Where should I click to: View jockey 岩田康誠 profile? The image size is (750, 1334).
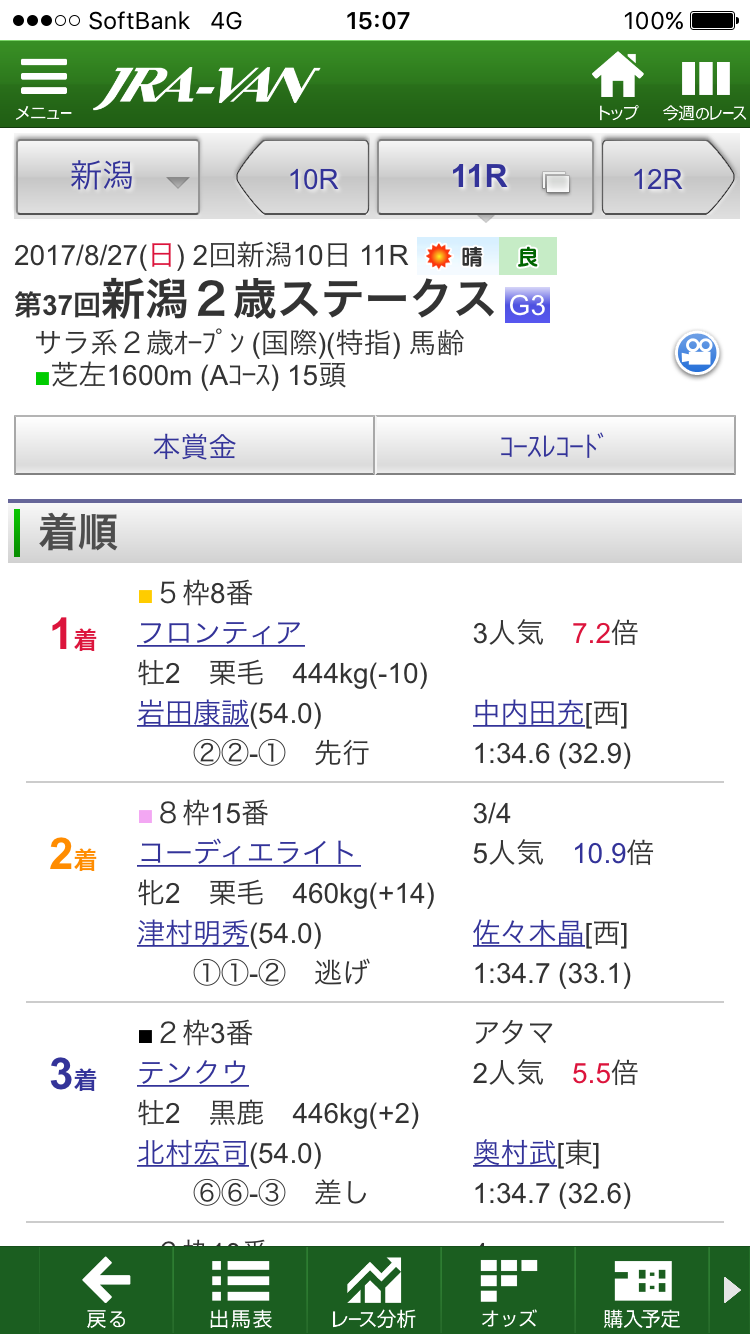point(192,713)
